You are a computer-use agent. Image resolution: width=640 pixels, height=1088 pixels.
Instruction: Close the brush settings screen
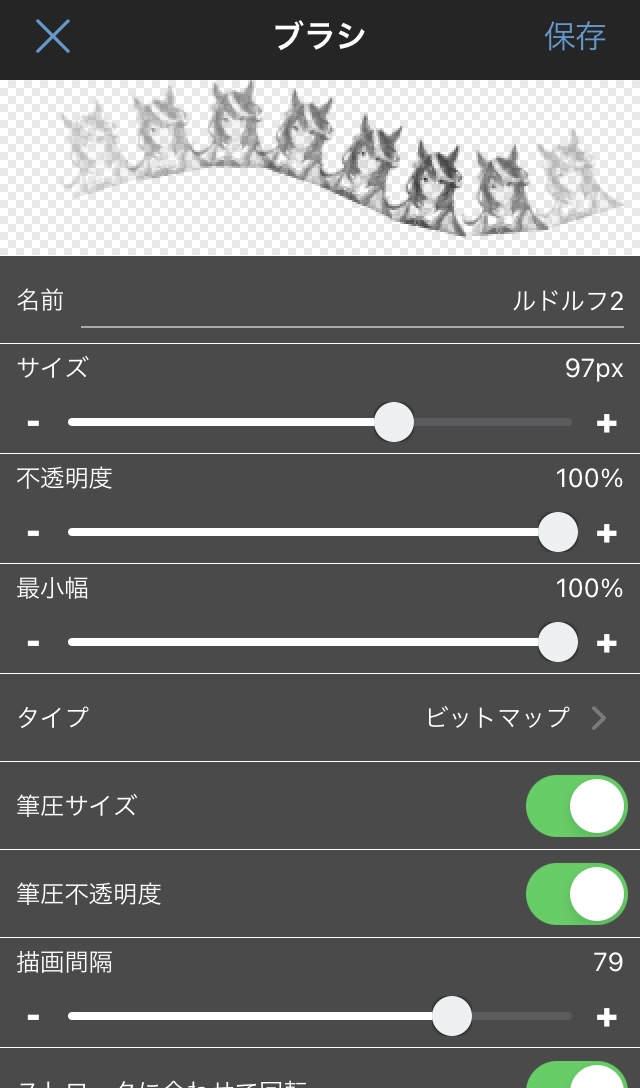point(52,37)
